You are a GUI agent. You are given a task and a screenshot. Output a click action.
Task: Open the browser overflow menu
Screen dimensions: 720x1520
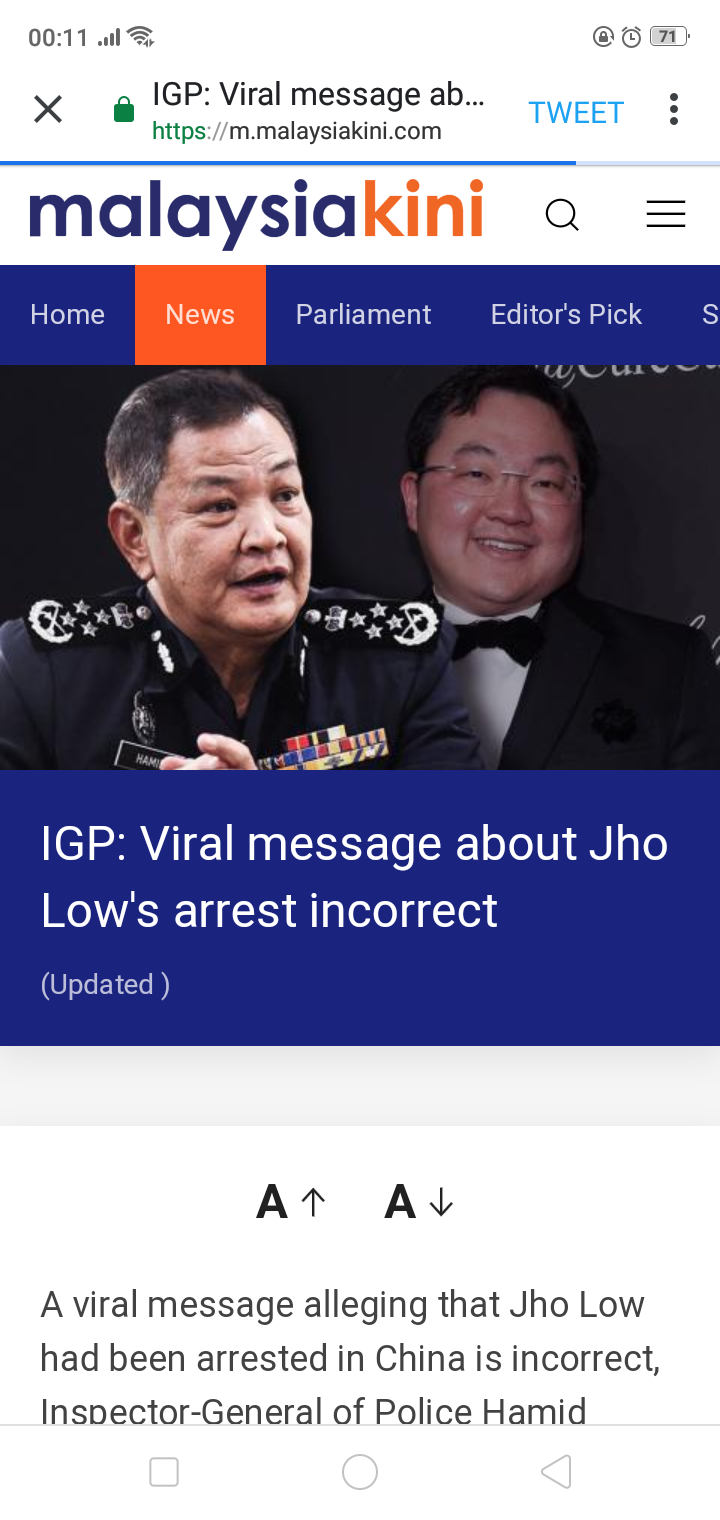pyautogui.click(x=673, y=109)
